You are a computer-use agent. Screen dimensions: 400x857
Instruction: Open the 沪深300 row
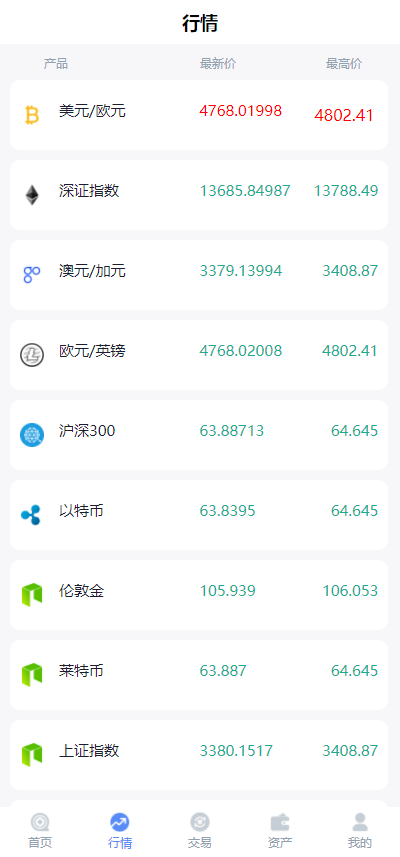click(199, 435)
